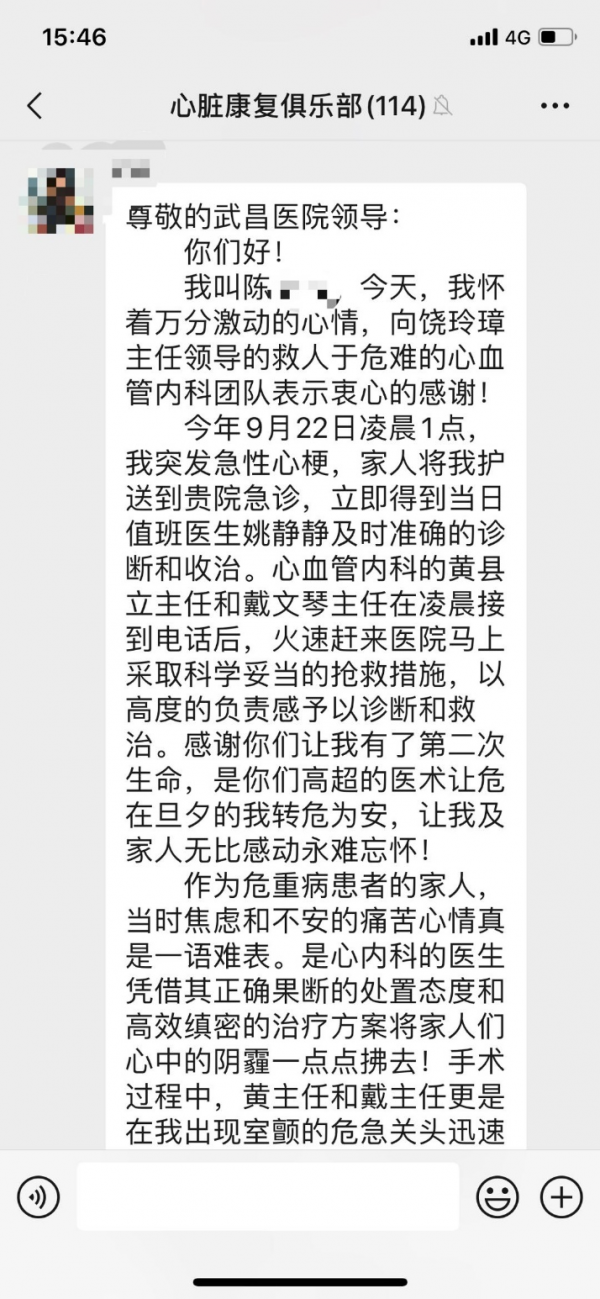Open the plus attachments panel

(561, 1196)
